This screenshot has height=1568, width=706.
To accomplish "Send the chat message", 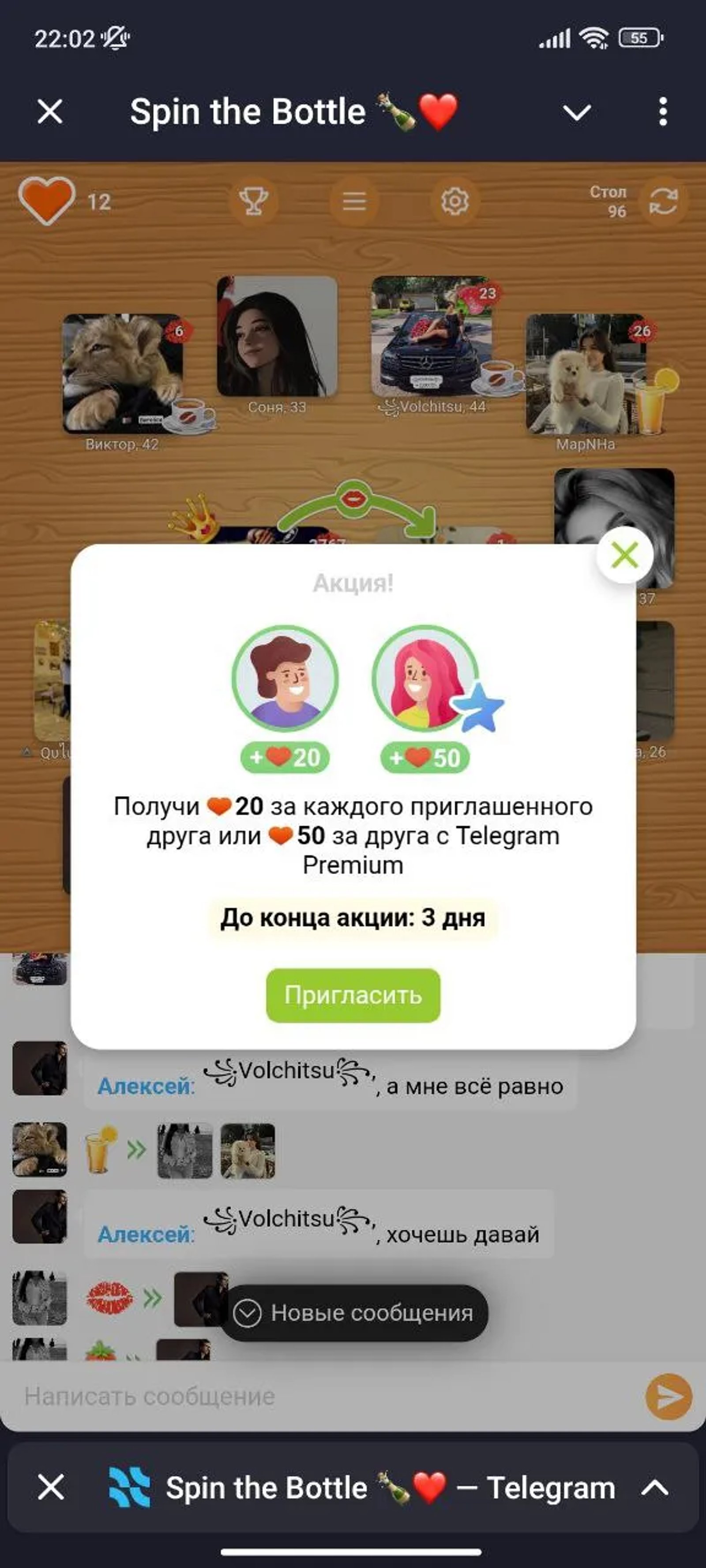I will 668,1396.
